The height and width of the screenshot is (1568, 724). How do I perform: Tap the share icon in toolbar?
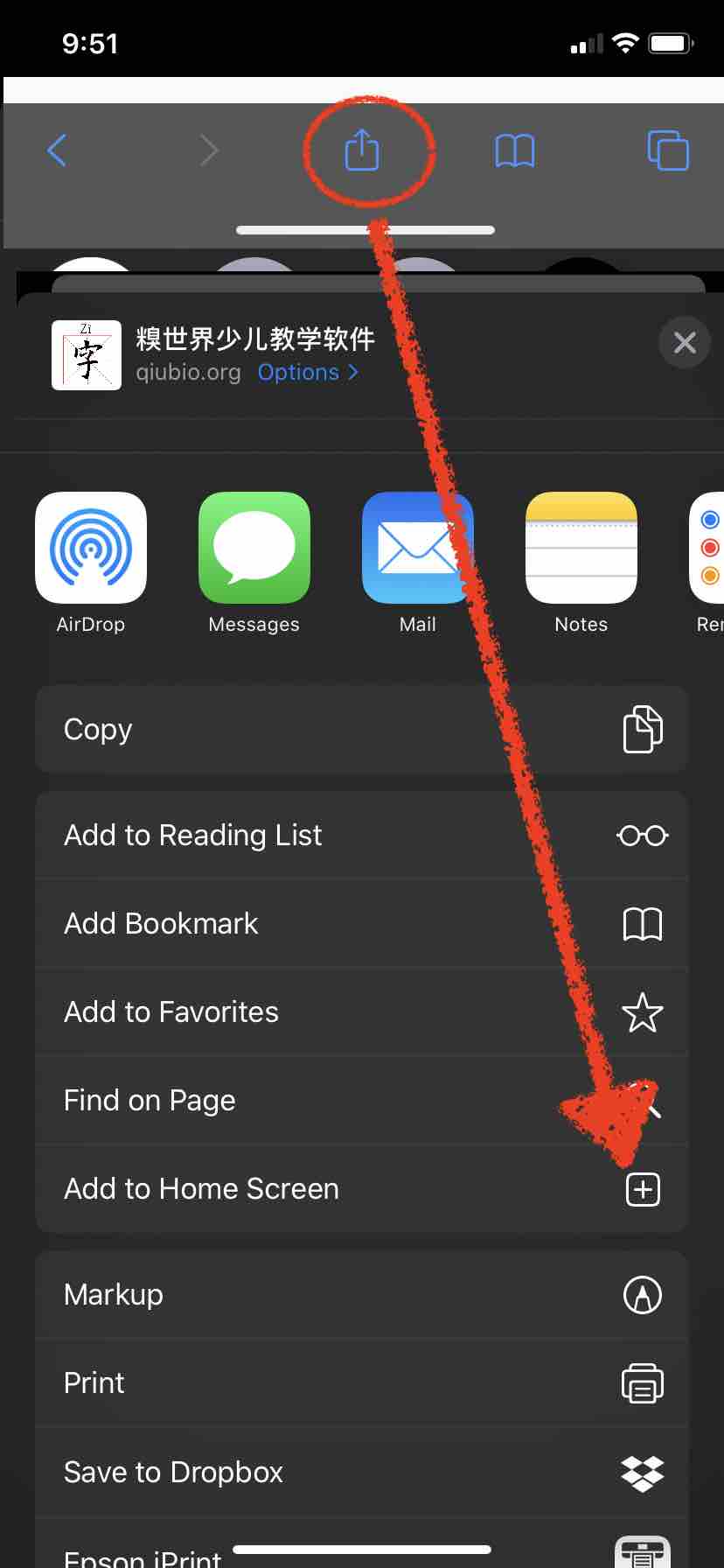click(x=362, y=150)
